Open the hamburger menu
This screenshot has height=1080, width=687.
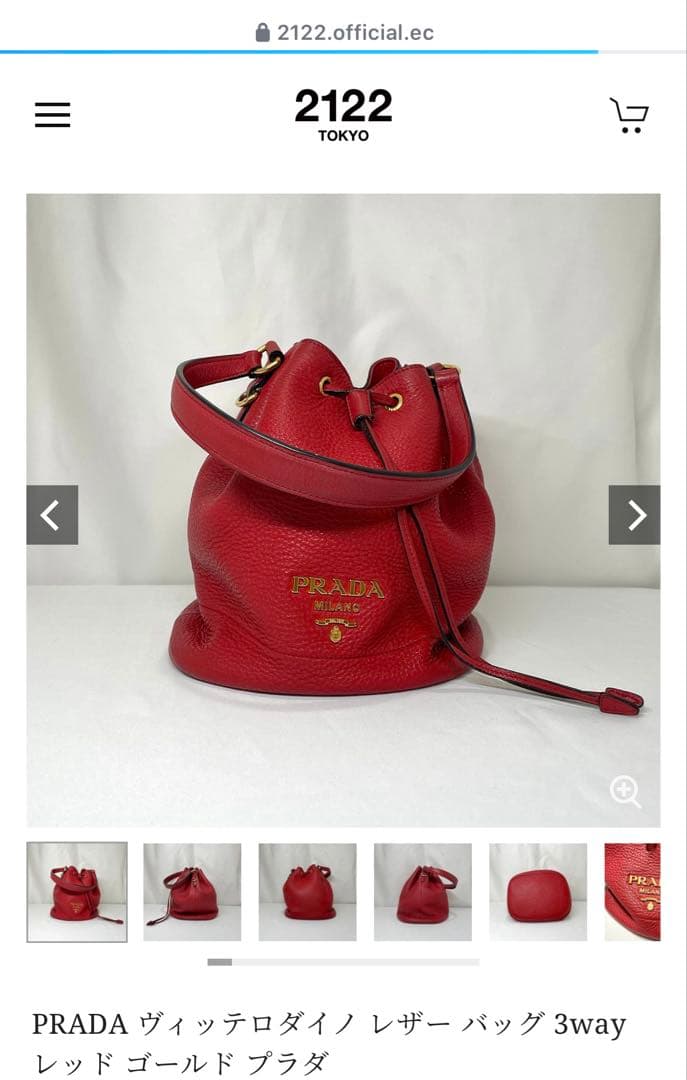pyautogui.click(x=52, y=115)
